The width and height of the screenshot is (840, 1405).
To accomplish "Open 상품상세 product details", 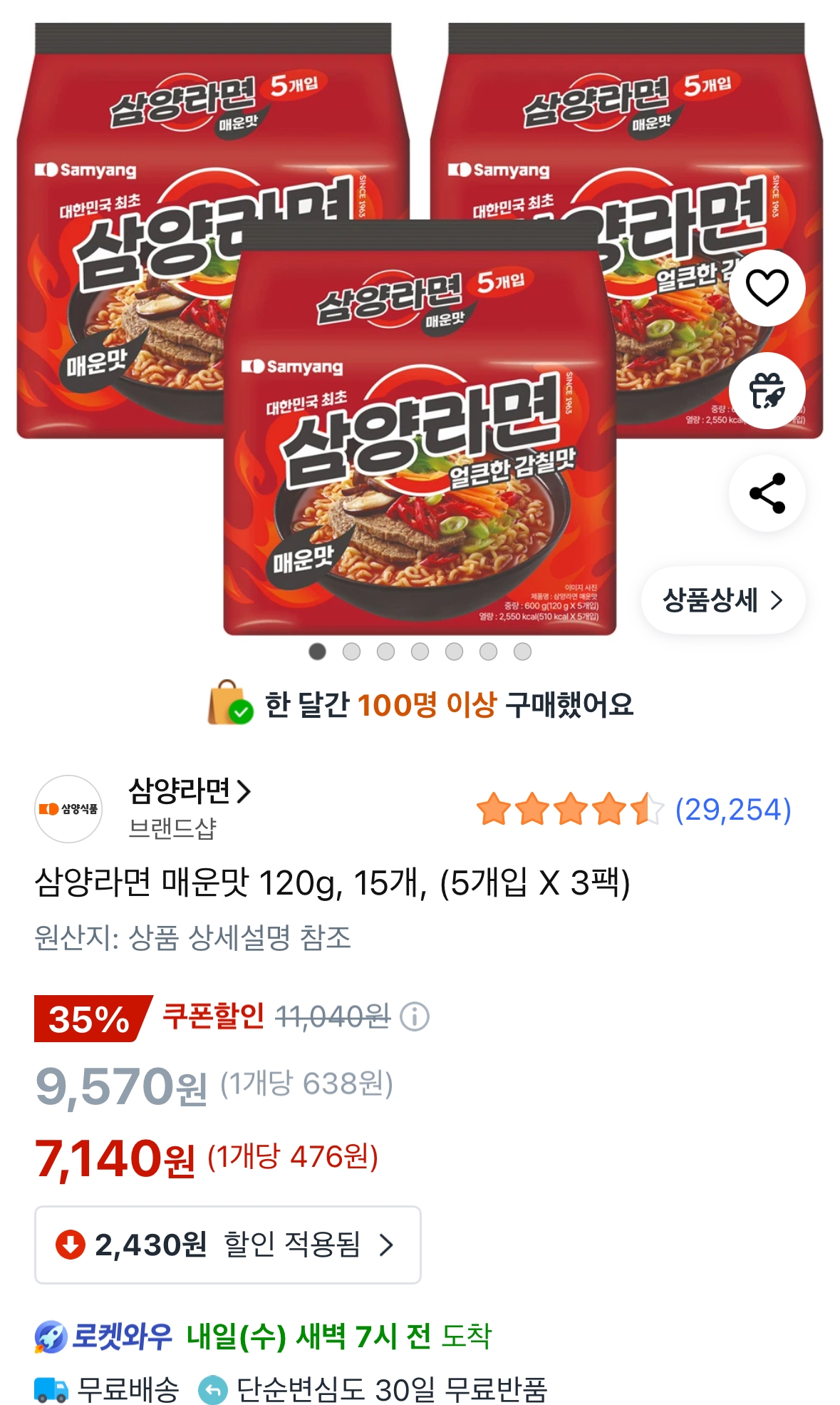I will click(723, 600).
